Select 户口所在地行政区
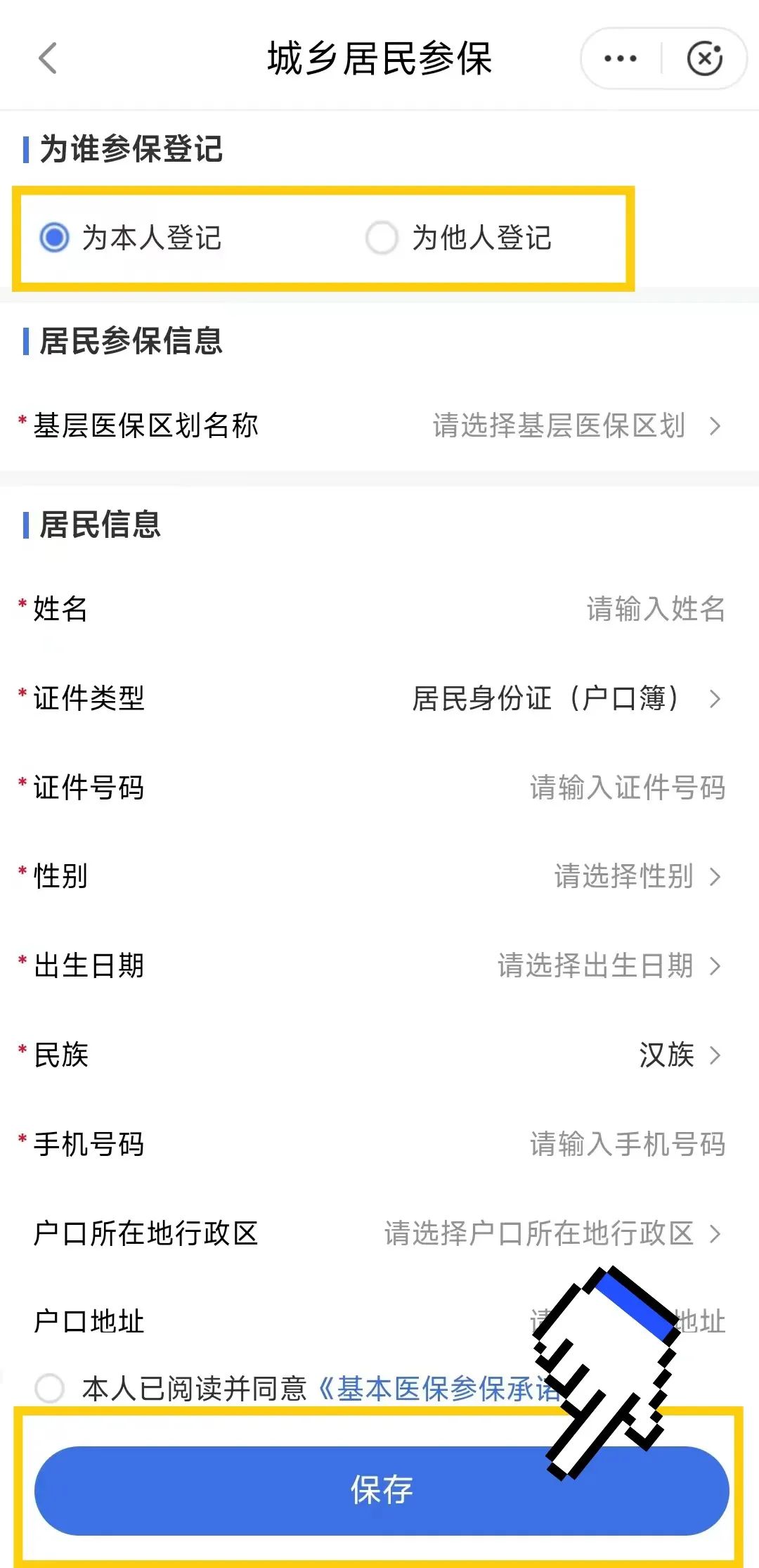The width and height of the screenshot is (759, 1568). click(552, 1234)
